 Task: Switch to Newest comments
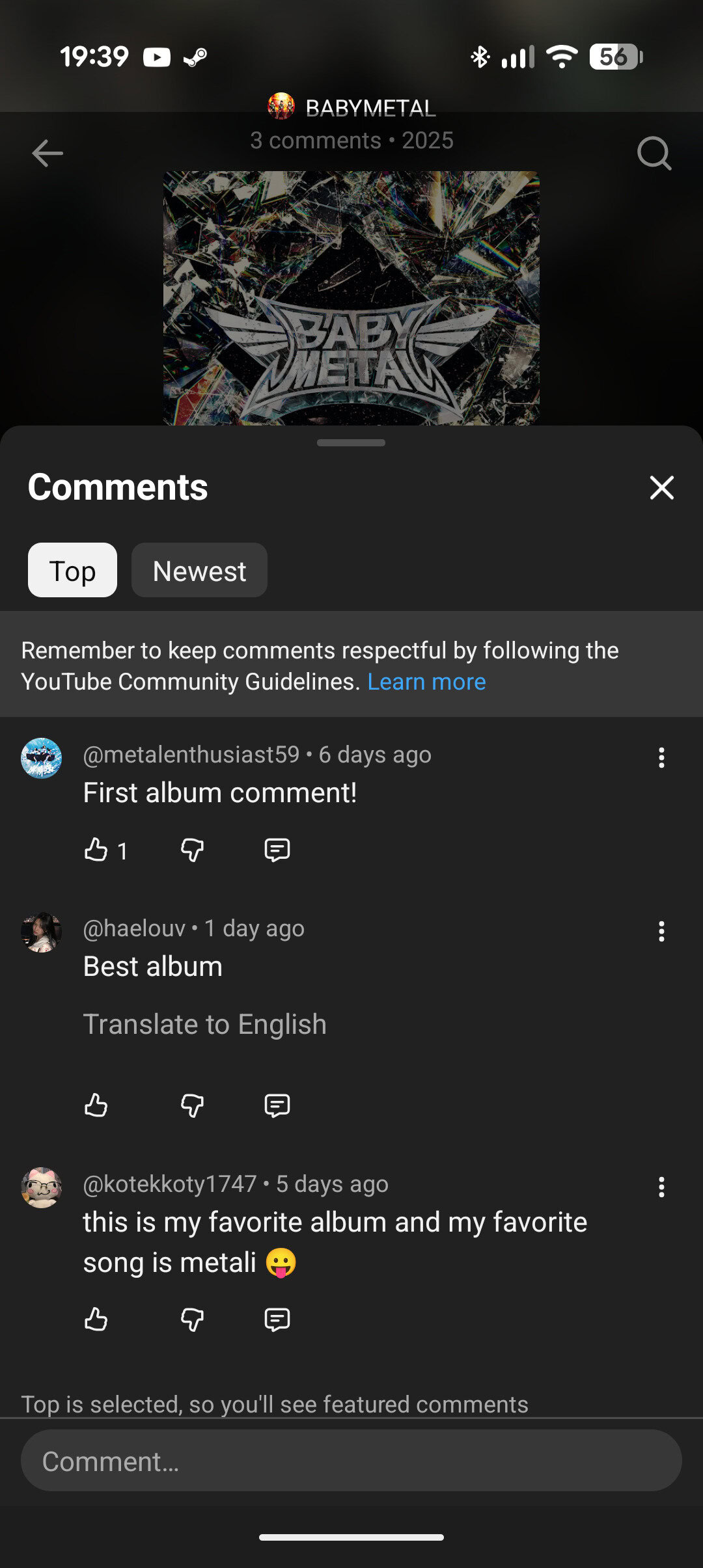[x=199, y=570]
